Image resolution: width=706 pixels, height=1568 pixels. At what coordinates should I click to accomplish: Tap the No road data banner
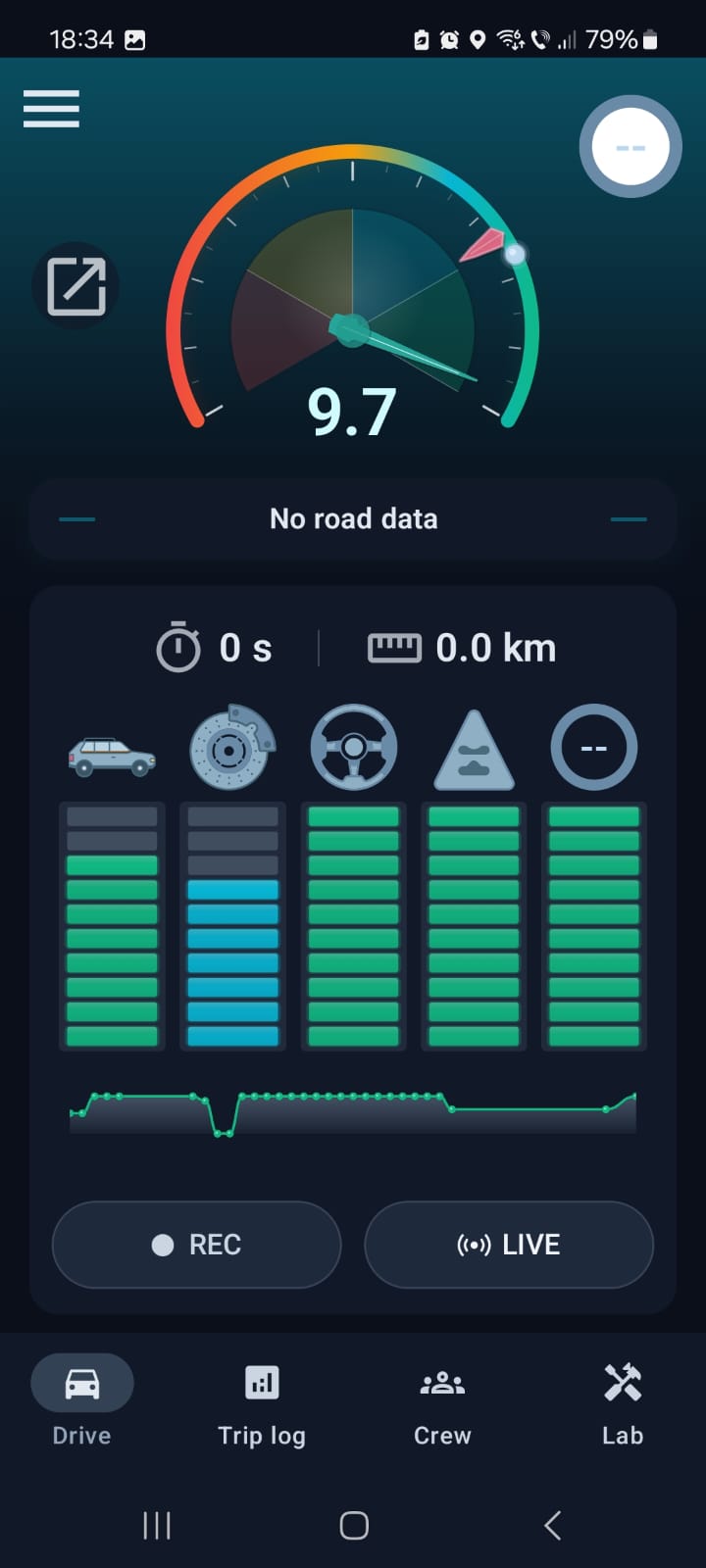coord(353,518)
